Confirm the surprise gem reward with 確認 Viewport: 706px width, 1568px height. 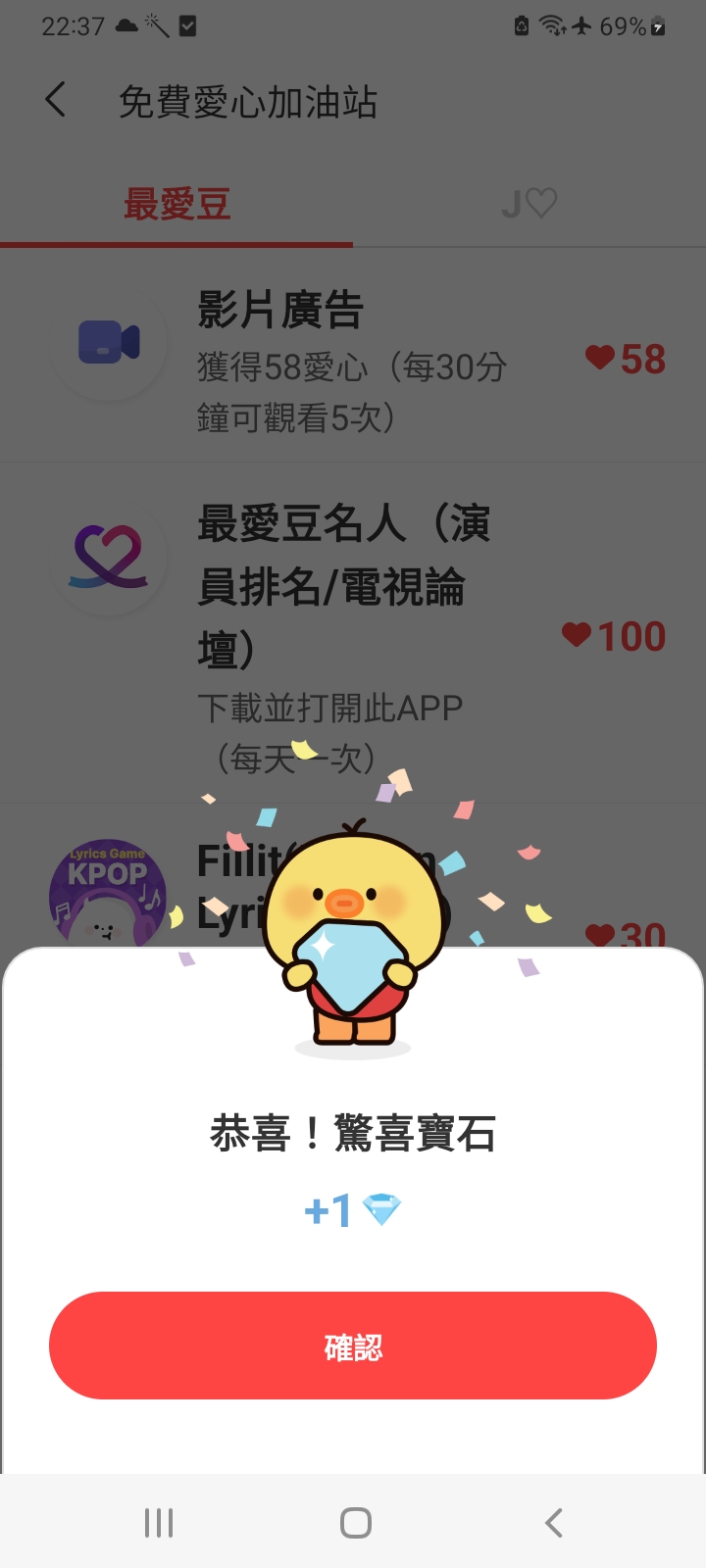(353, 1346)
